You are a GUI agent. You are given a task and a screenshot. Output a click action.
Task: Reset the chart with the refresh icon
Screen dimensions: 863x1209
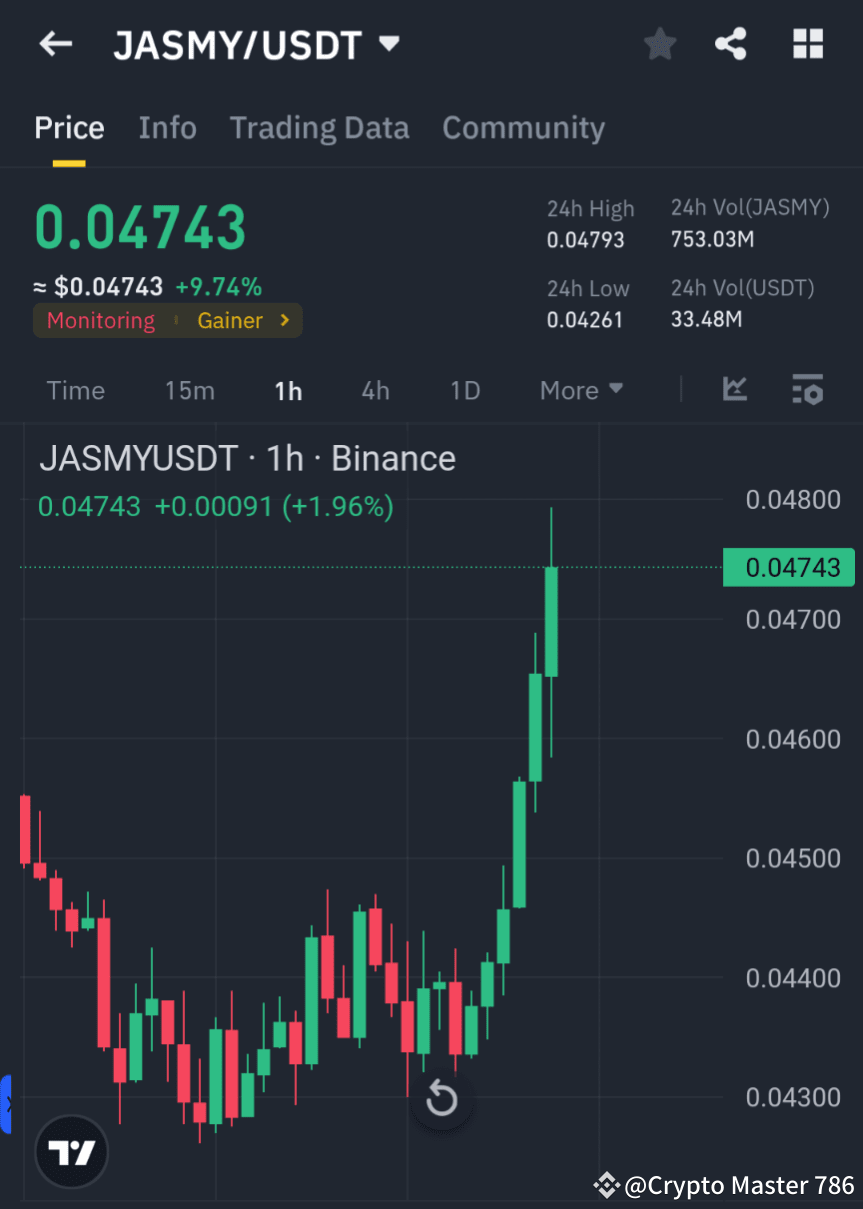coord(441,1097)
